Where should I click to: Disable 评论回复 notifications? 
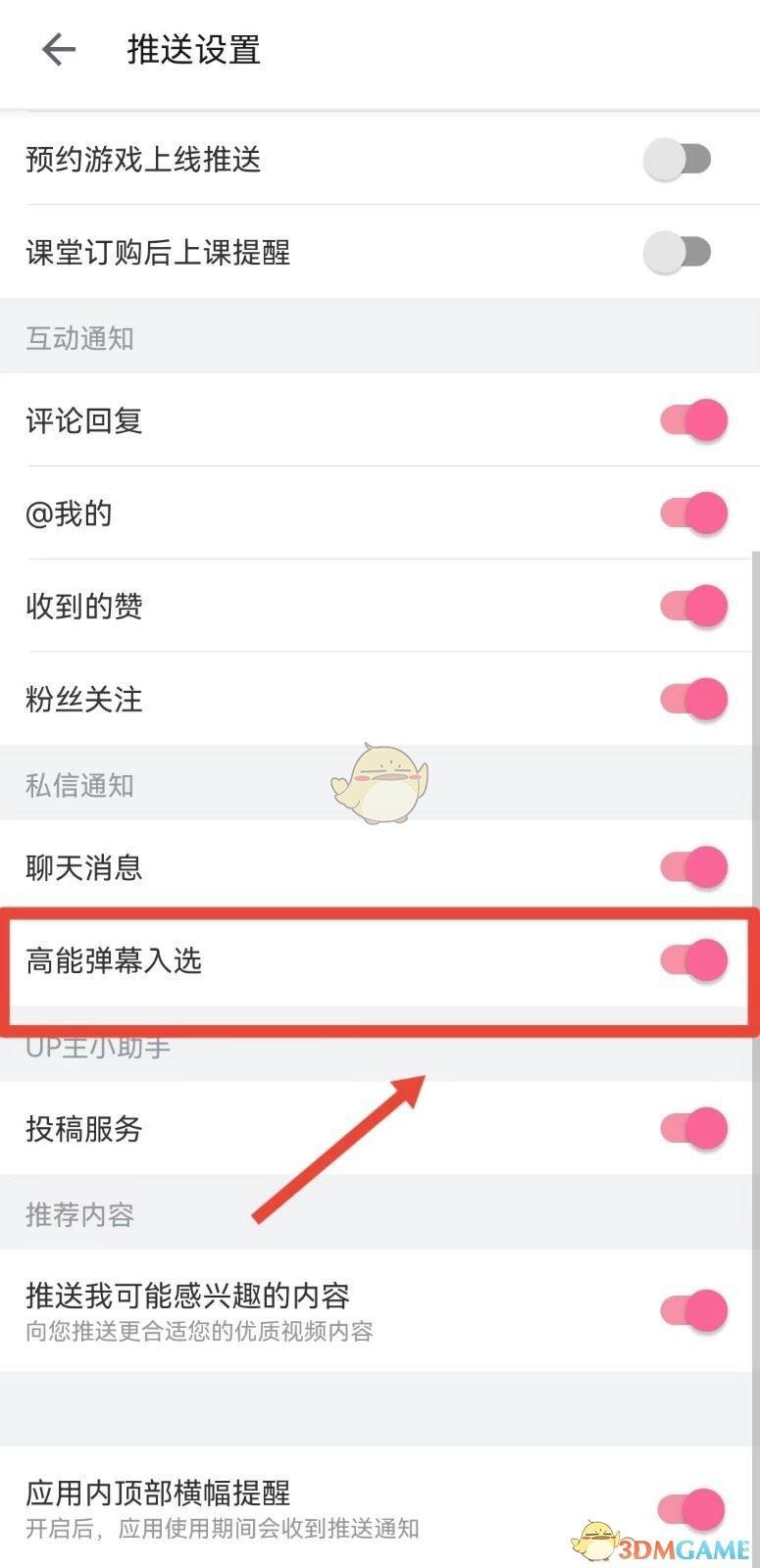coord(694,420)
